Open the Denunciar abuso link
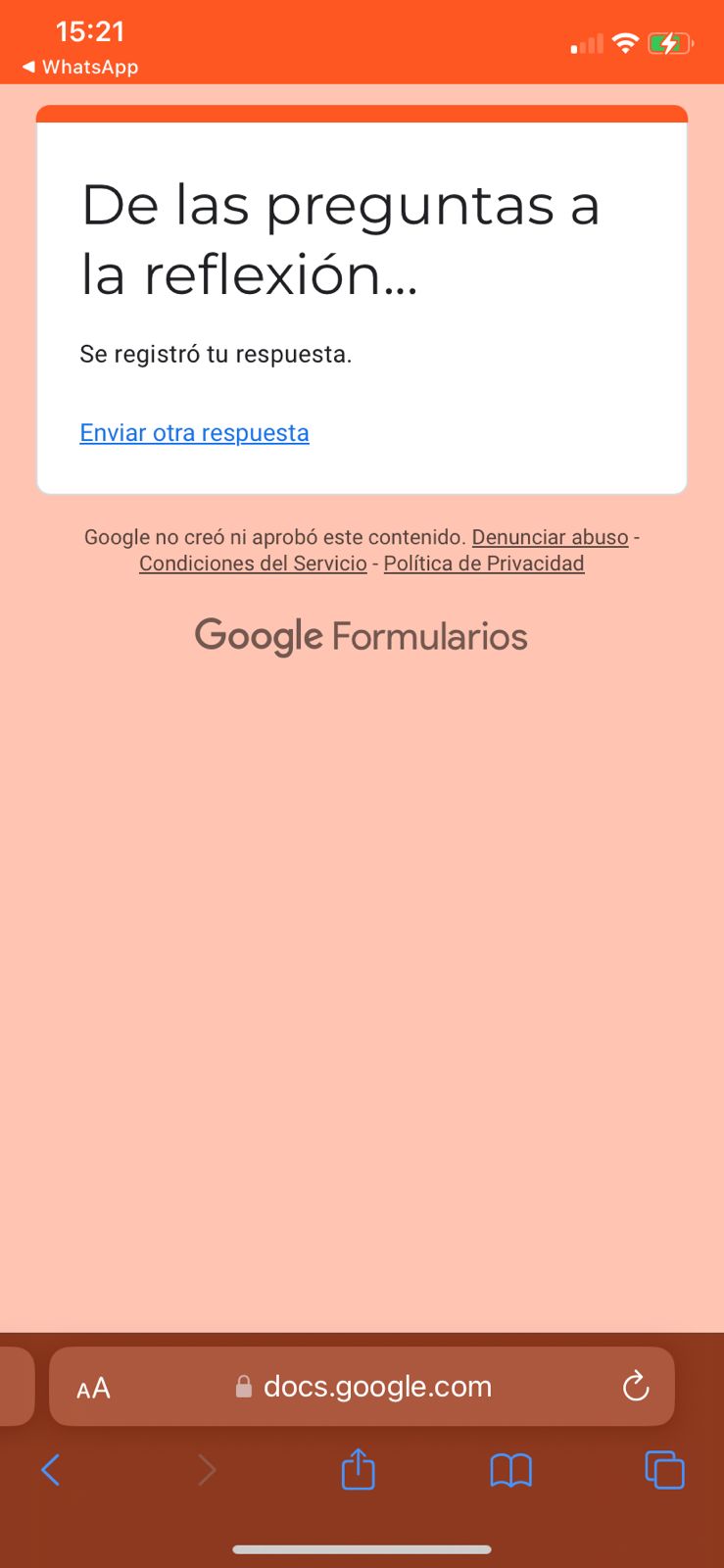This screenshot has height=1568, width=724. click(550, 537)
